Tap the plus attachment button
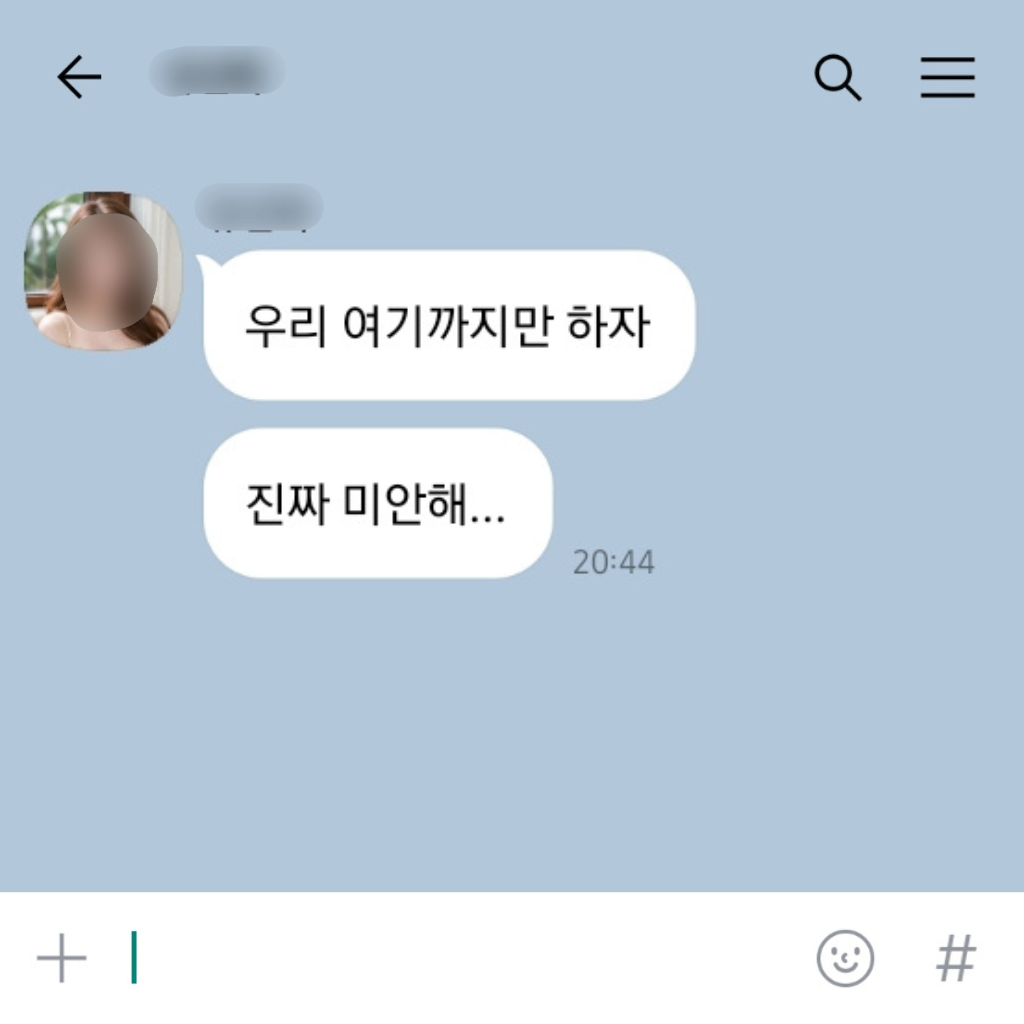 [x=62, y=958]
